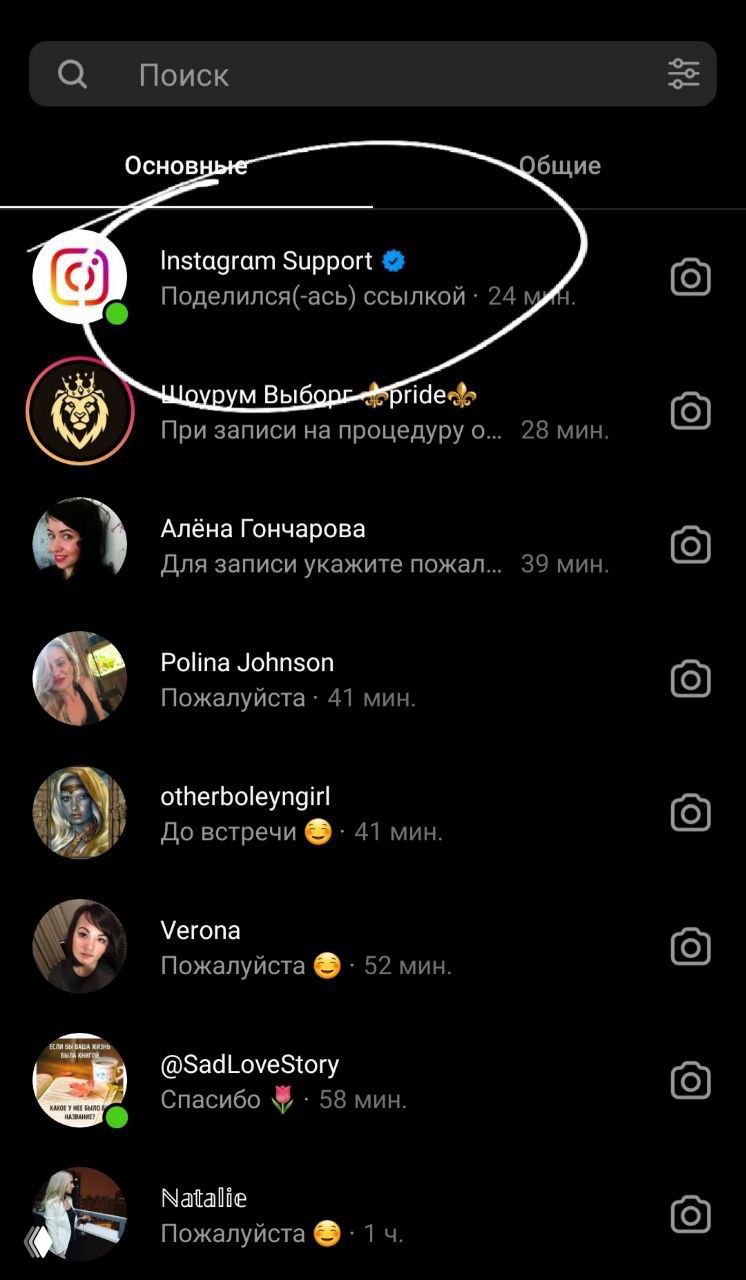Open camera next to Polina Johnson
Image resolution: width=746 pixels, height=1280 pixels.
(690, 679)
